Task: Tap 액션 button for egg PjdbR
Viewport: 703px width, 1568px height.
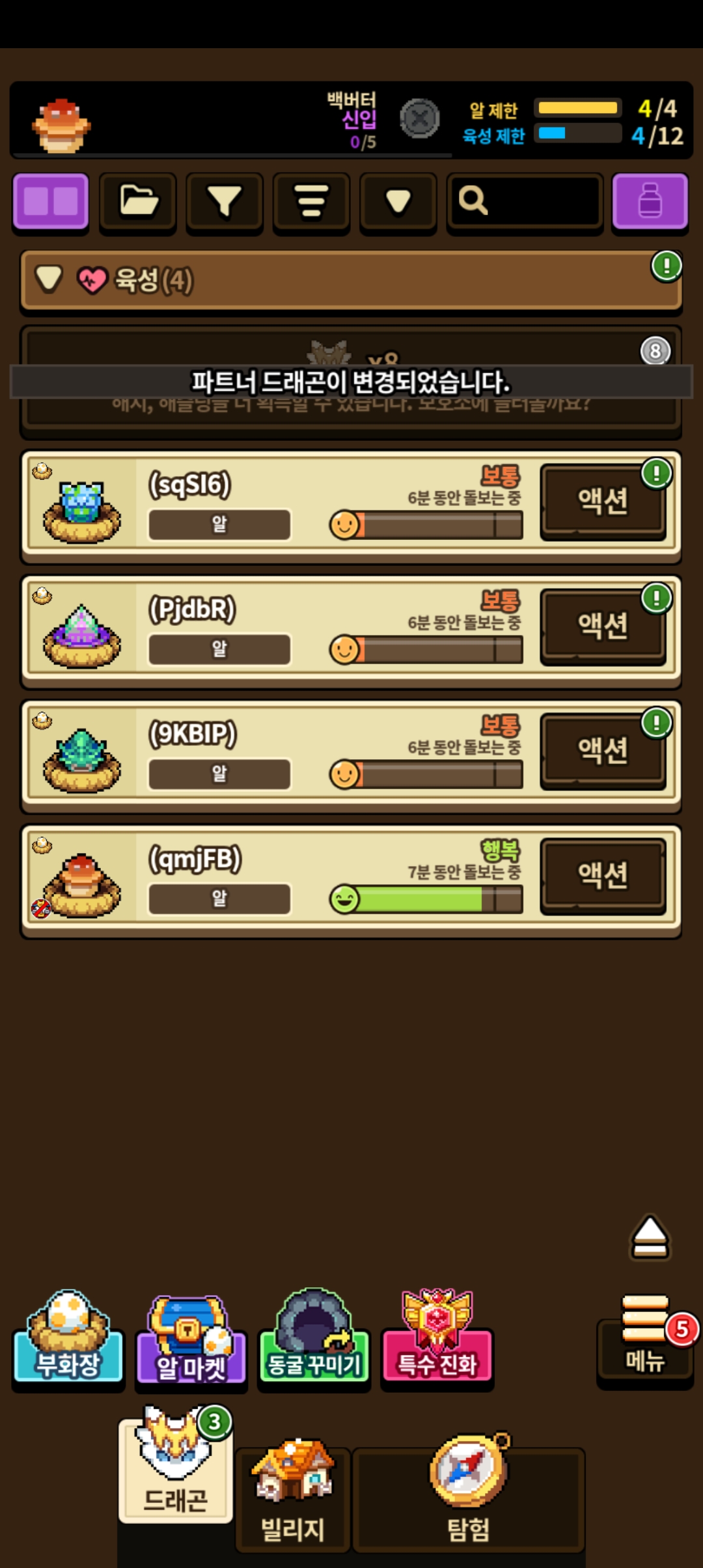Action: 603,626
